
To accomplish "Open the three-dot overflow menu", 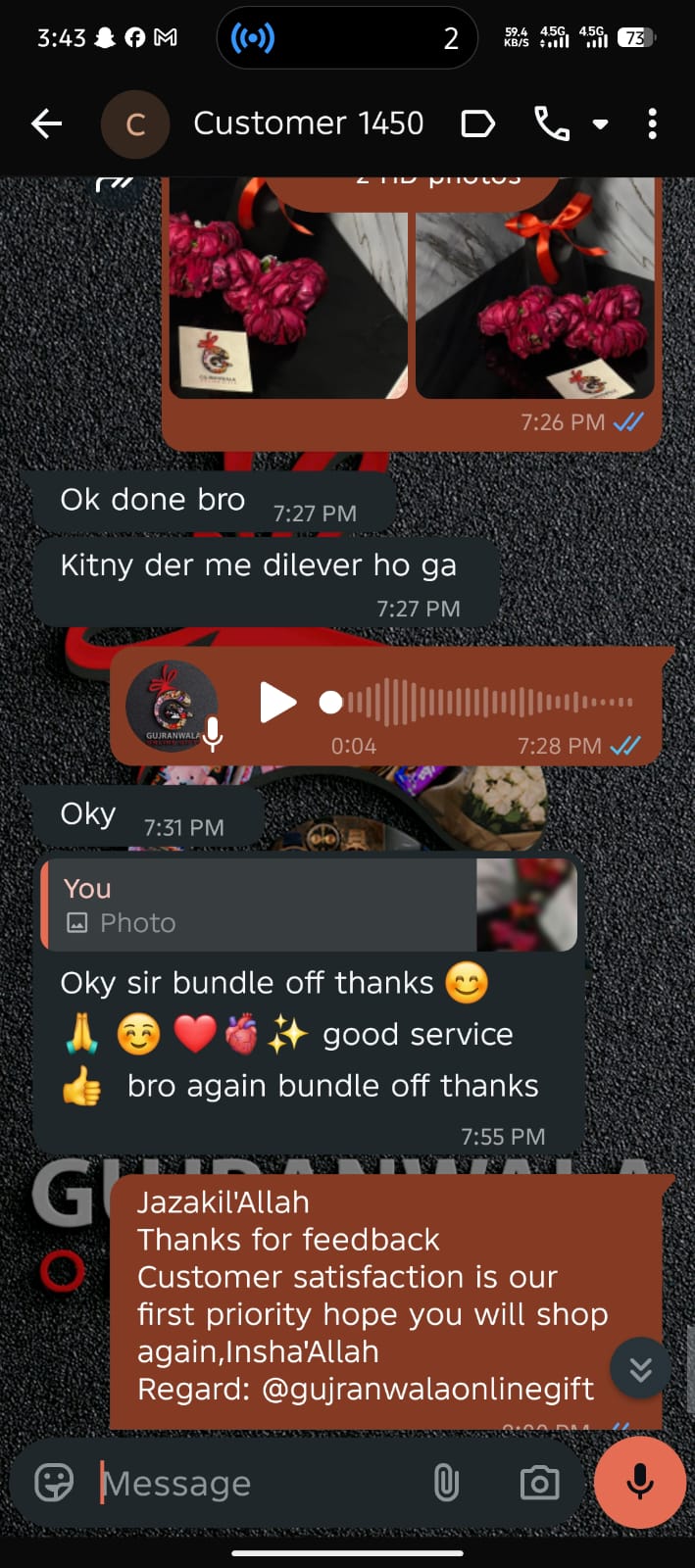I will [x=653, y=123].
